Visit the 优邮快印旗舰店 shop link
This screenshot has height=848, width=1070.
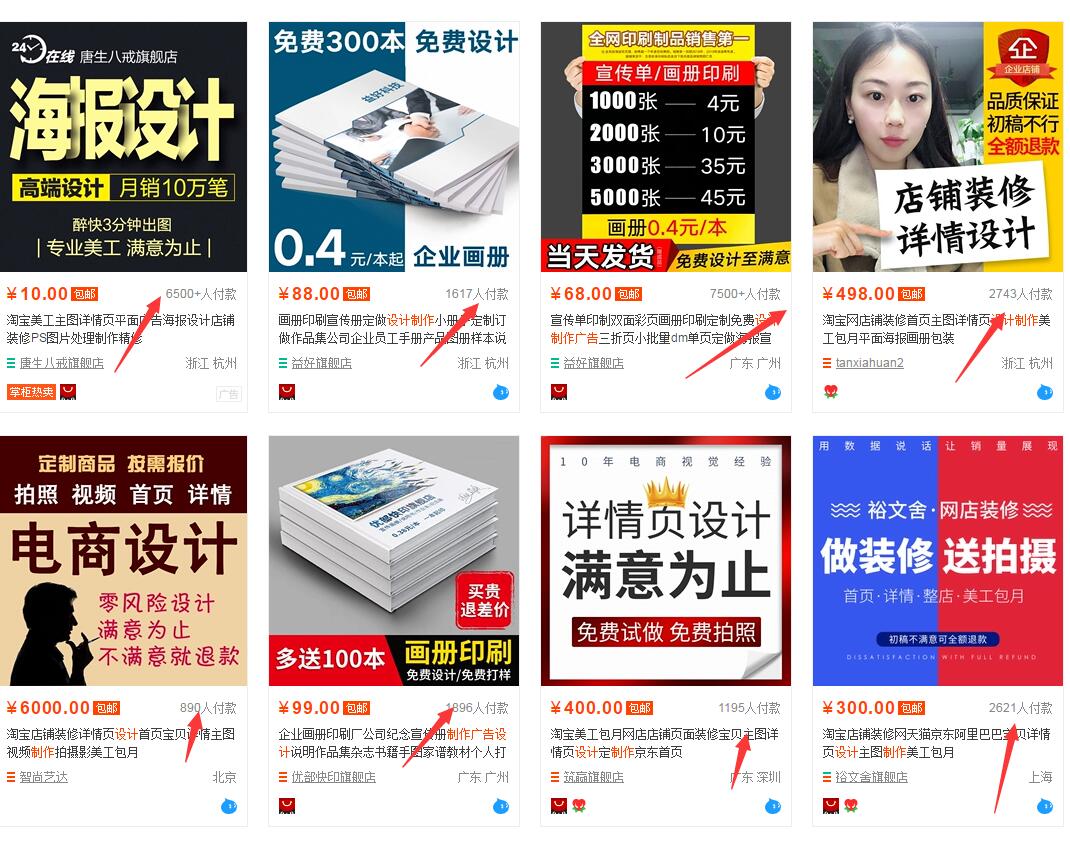(333, 777)
